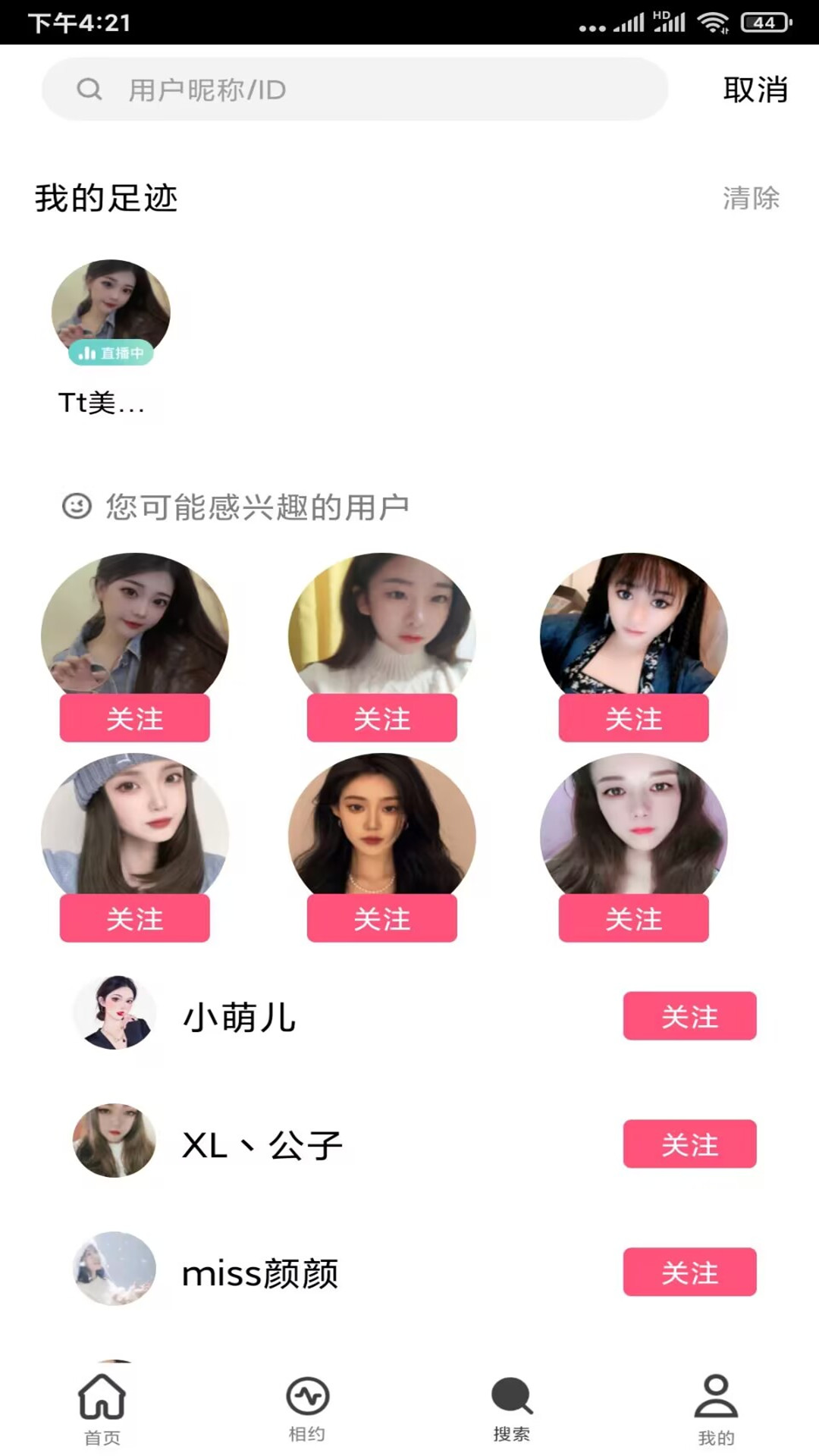Follow XL丶公子

689,1144
